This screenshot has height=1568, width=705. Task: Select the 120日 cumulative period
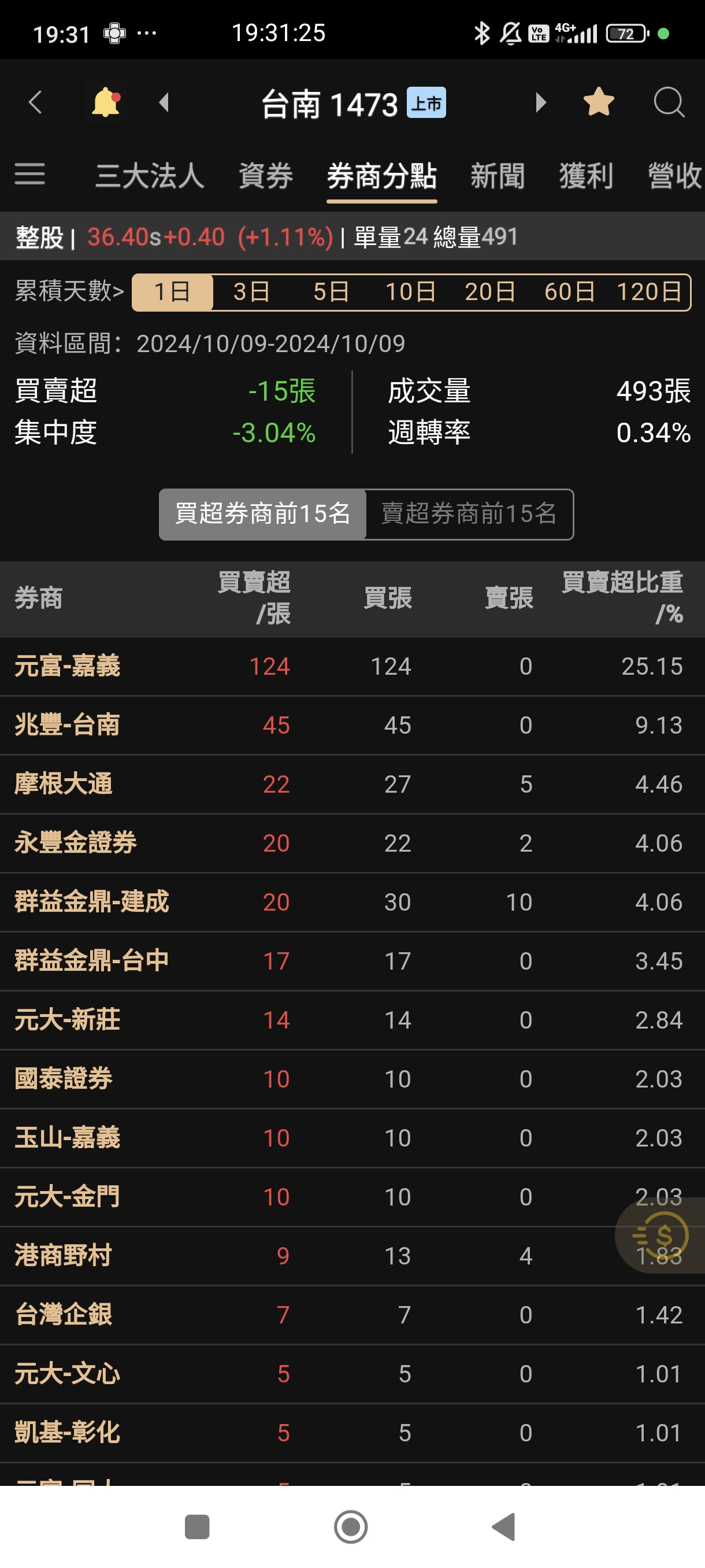(x=650, y=292)
